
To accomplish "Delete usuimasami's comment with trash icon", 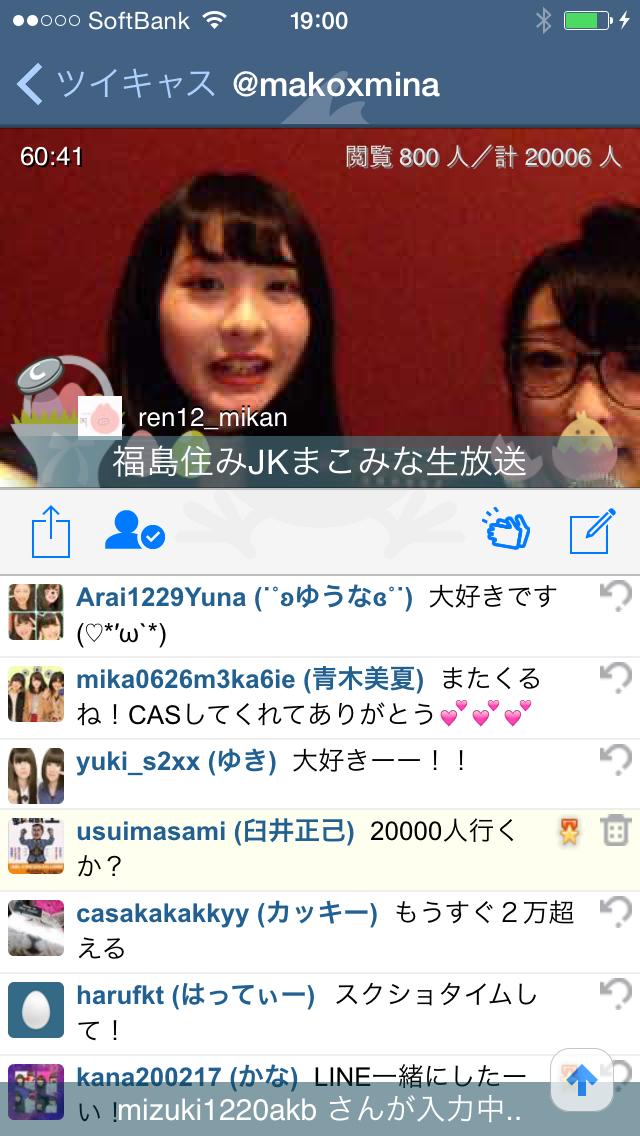I will [x=615, y=830].
